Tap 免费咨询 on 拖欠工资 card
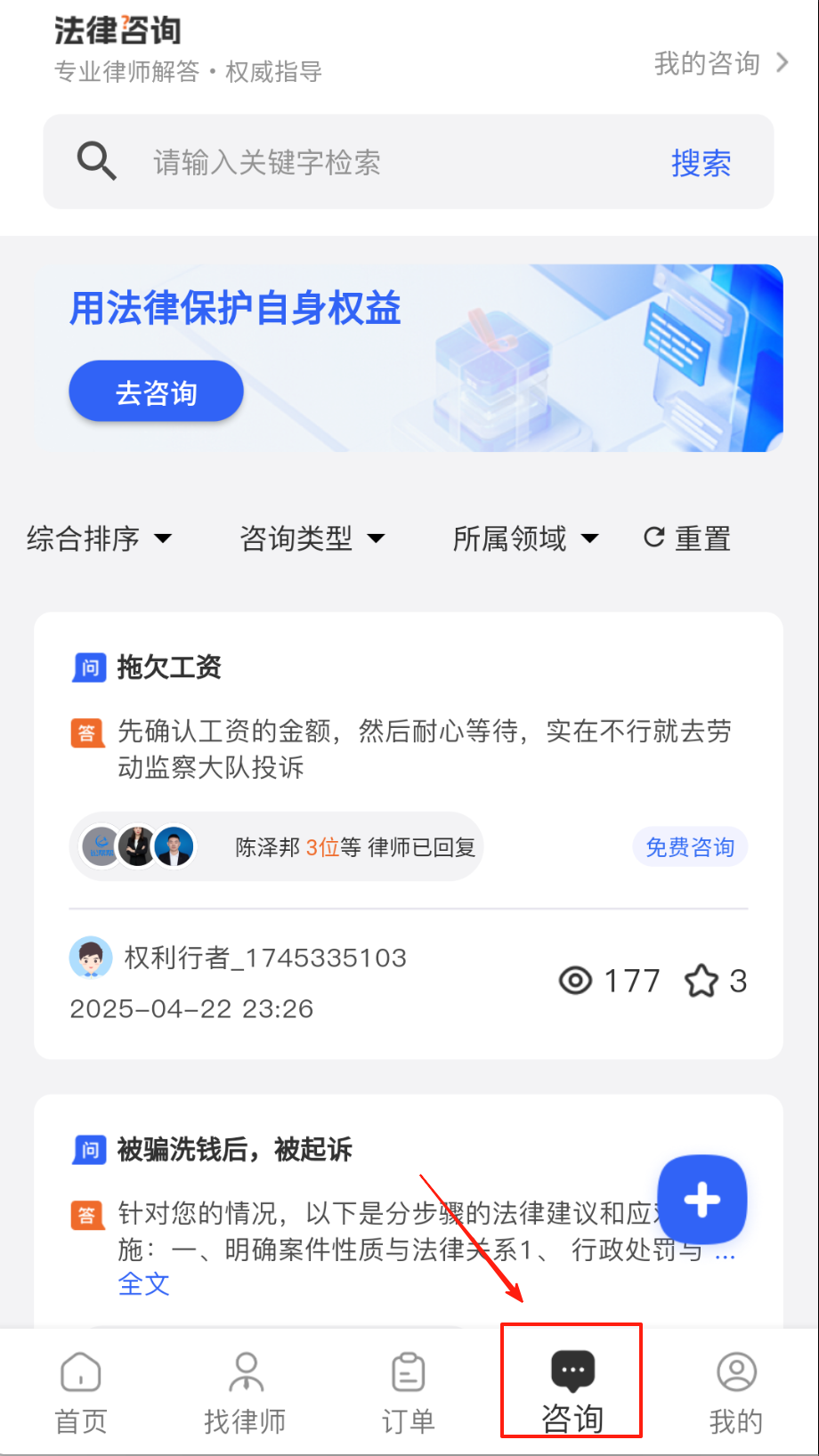819x1456 pixels. 690,847
